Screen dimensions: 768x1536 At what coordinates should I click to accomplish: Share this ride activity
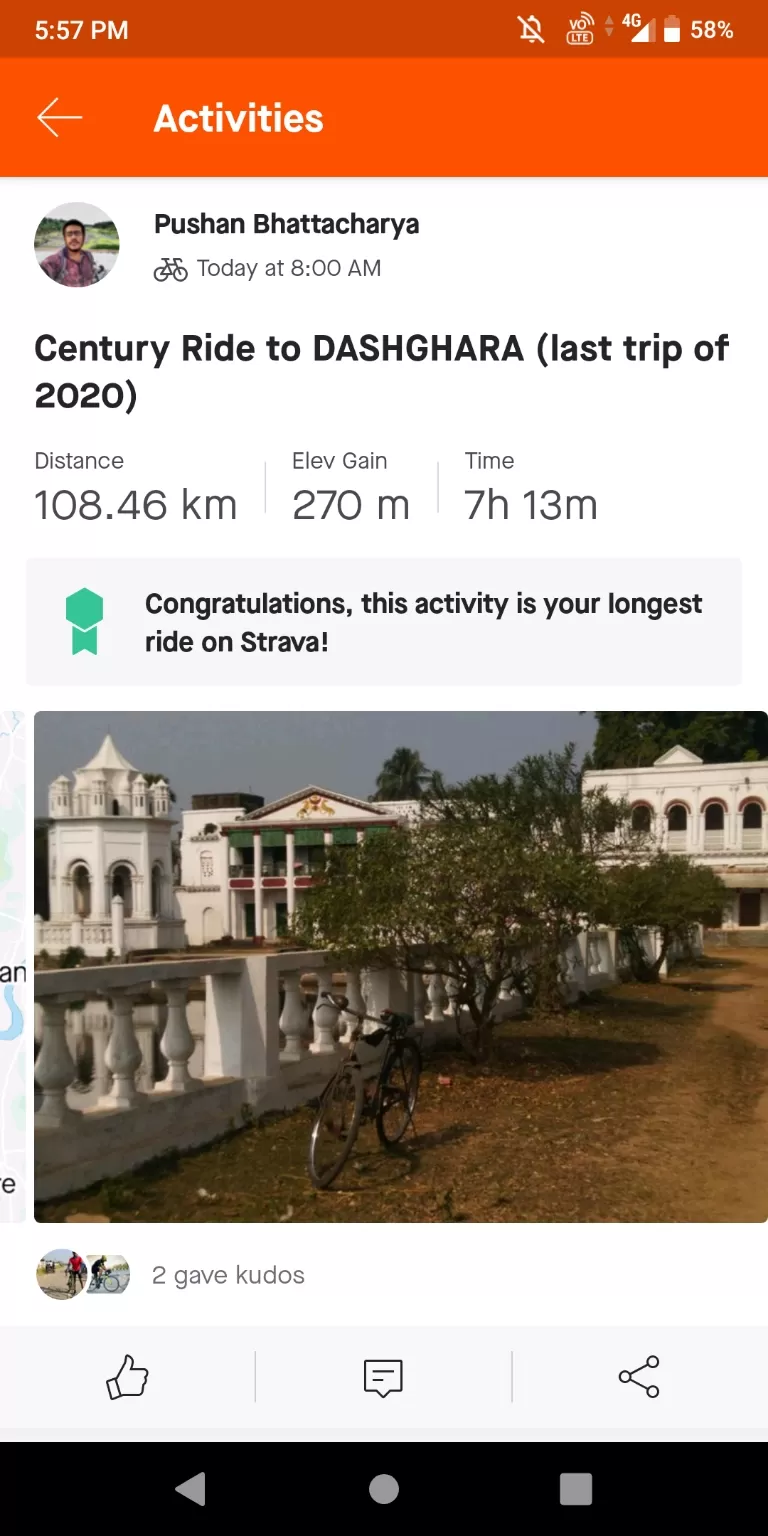pyautogui.click(x=639, y=1378)
